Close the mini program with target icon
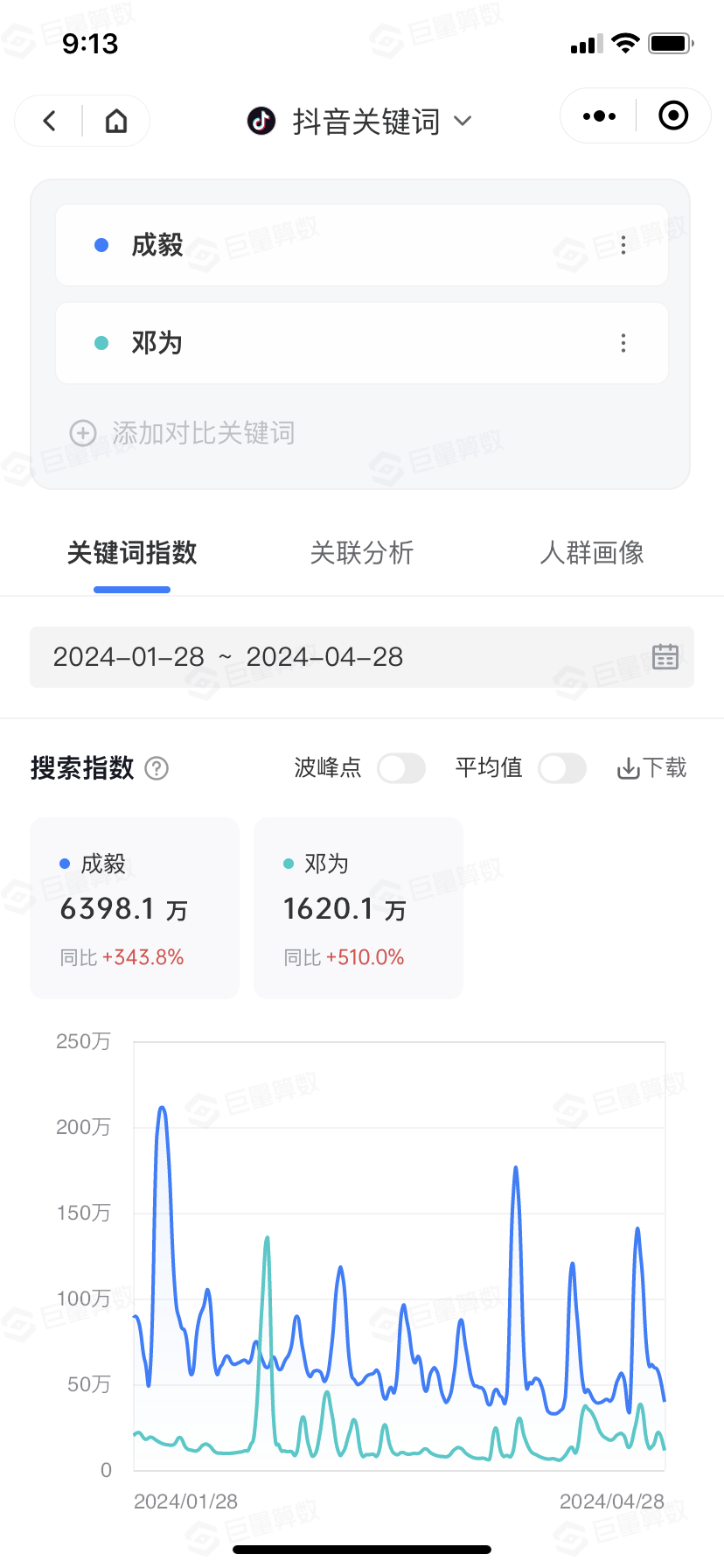The width and height of the screenshot is (724, 1568). pyautogui.click(x=673, y=115)
